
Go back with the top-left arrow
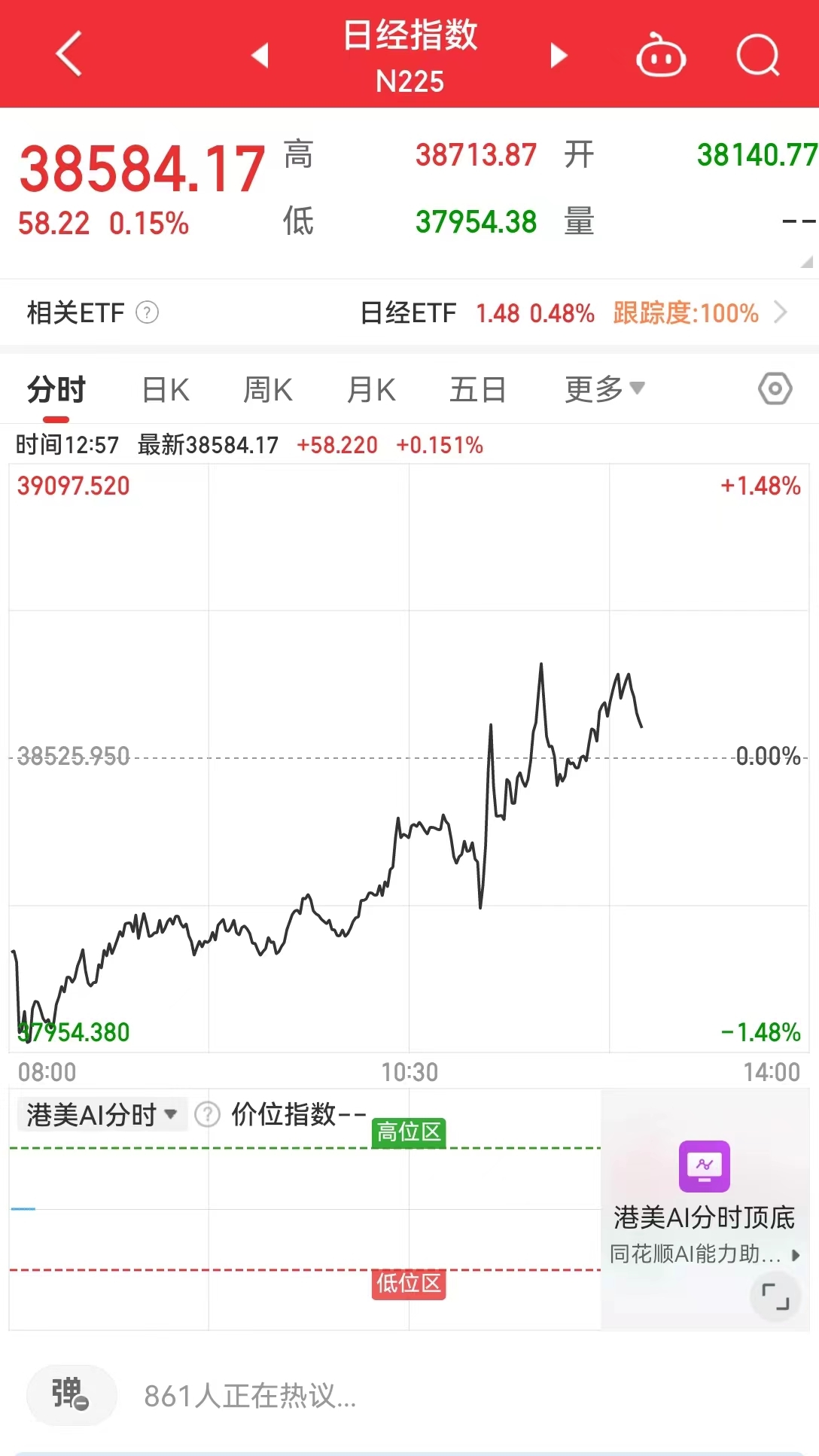(x=69, y=54)
